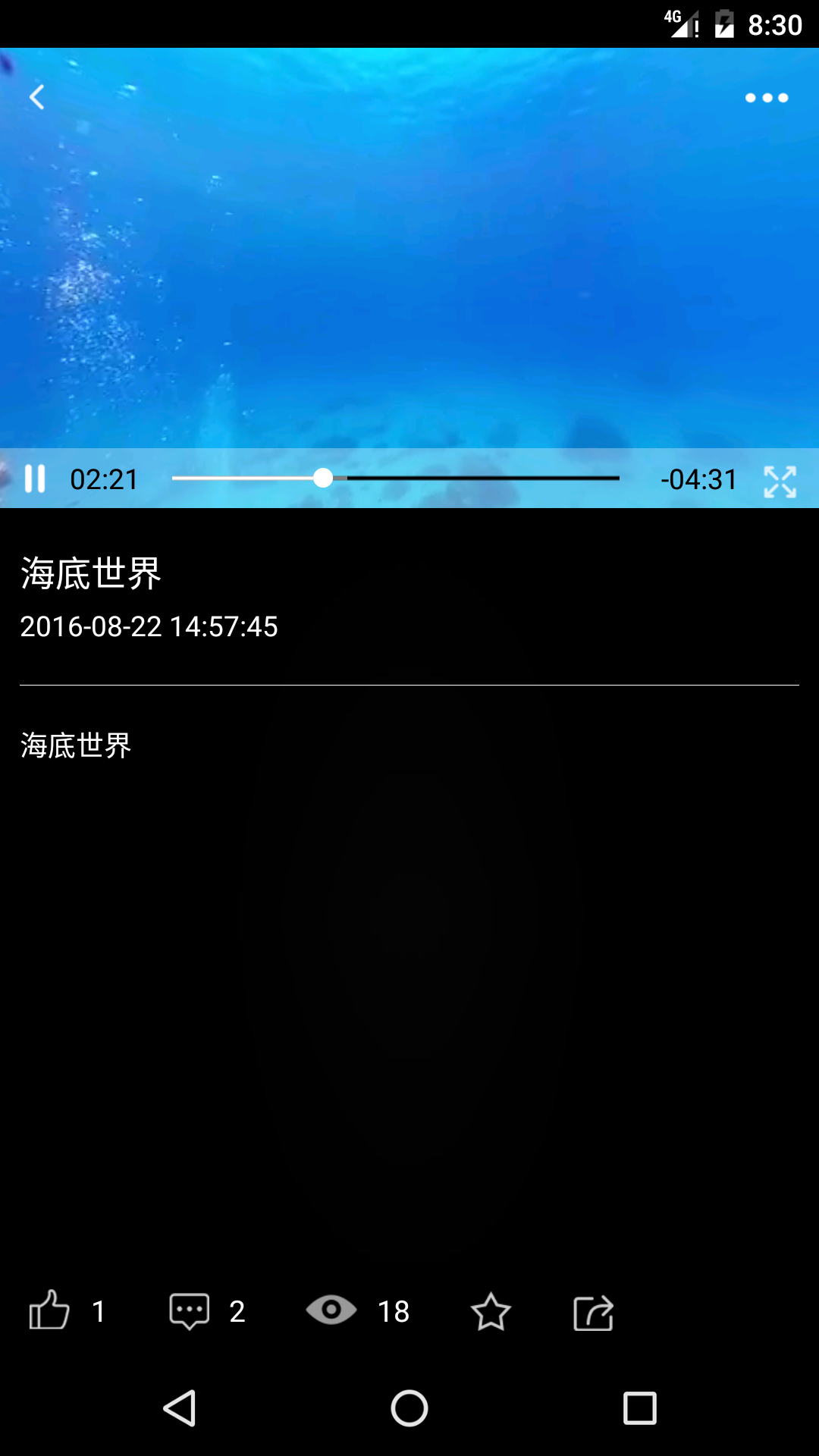819x1456 pixels.
Task: Enter fullscreen video mode
Action: pos(780,482)
